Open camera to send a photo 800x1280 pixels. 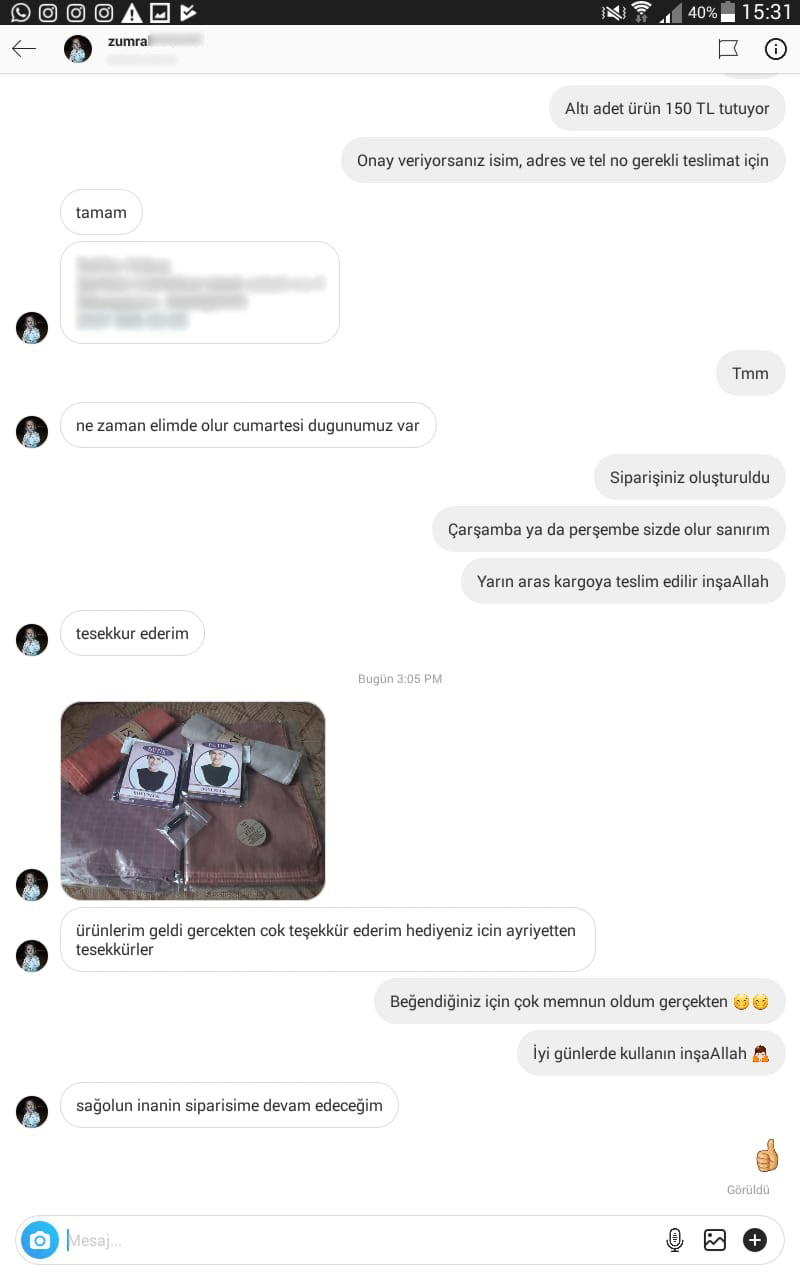point(40,1241)
